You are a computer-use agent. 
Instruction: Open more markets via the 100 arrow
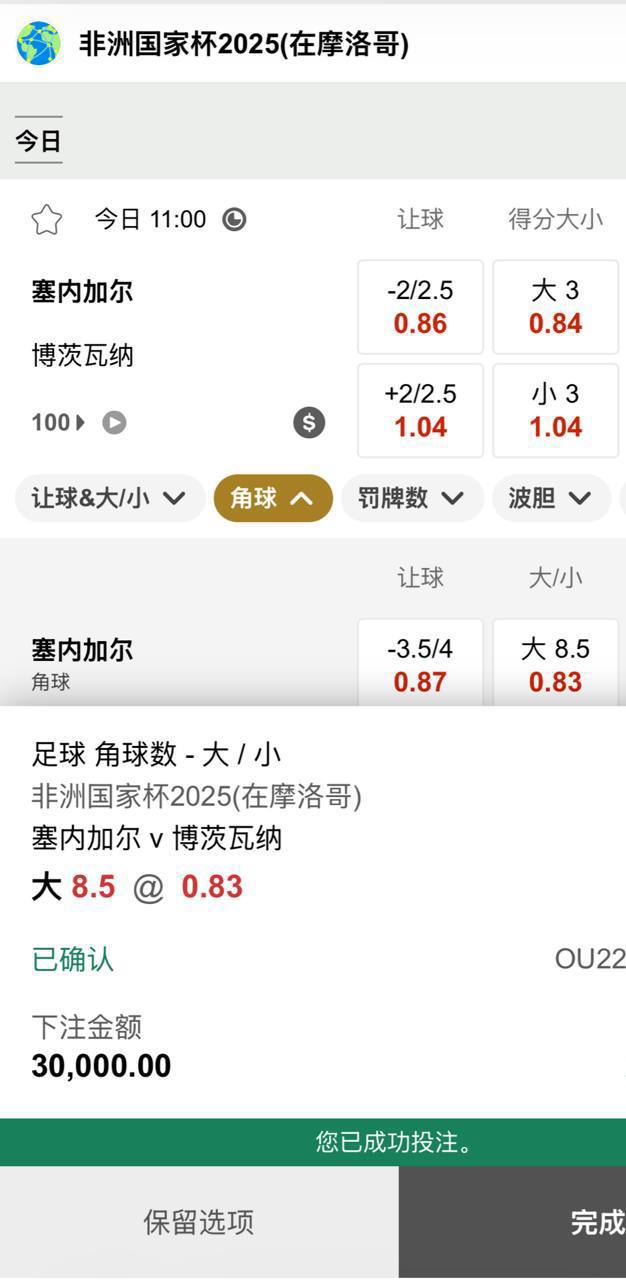click(58, 423)
